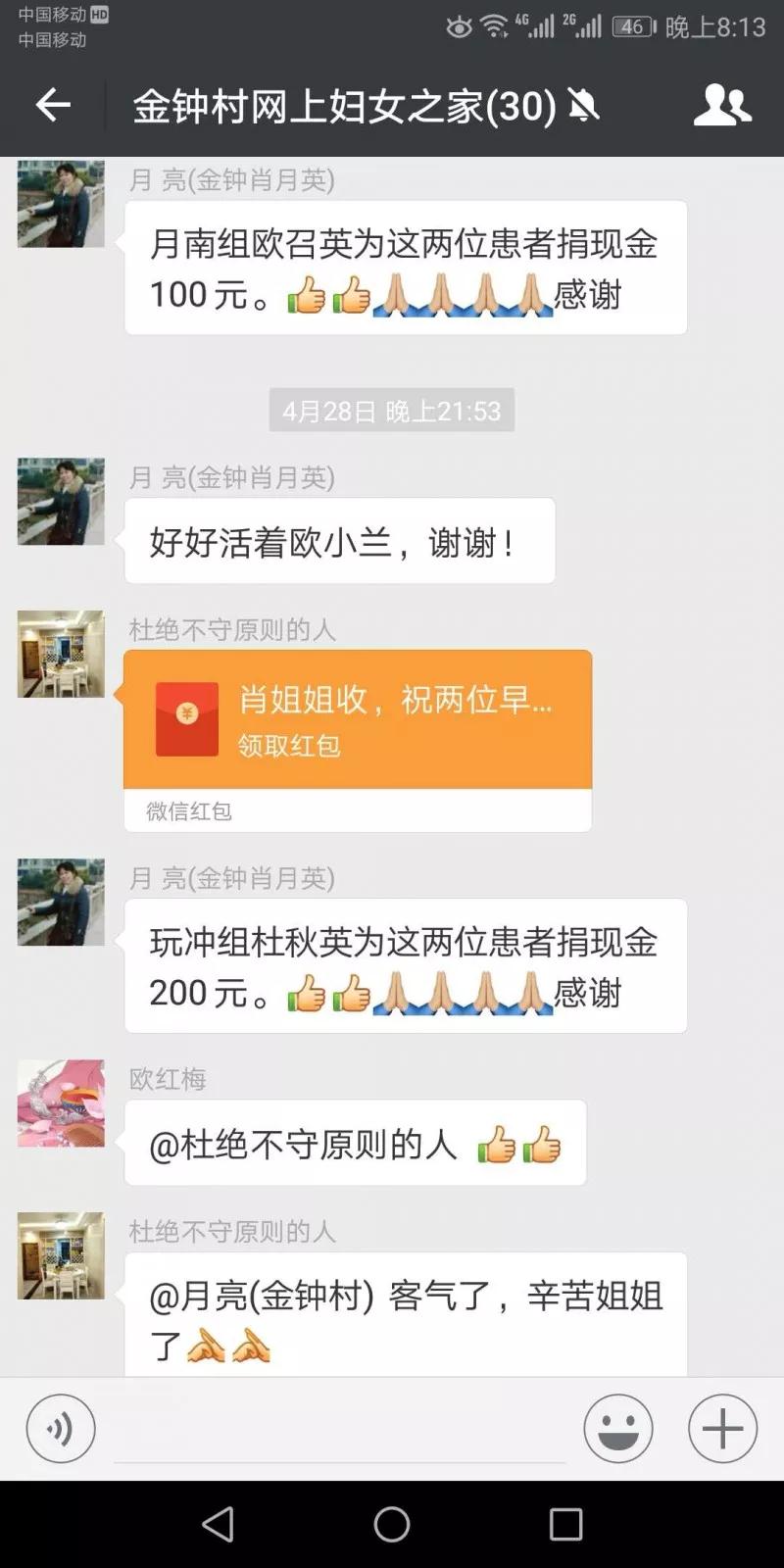Open system recent apps

(565, 1524)
